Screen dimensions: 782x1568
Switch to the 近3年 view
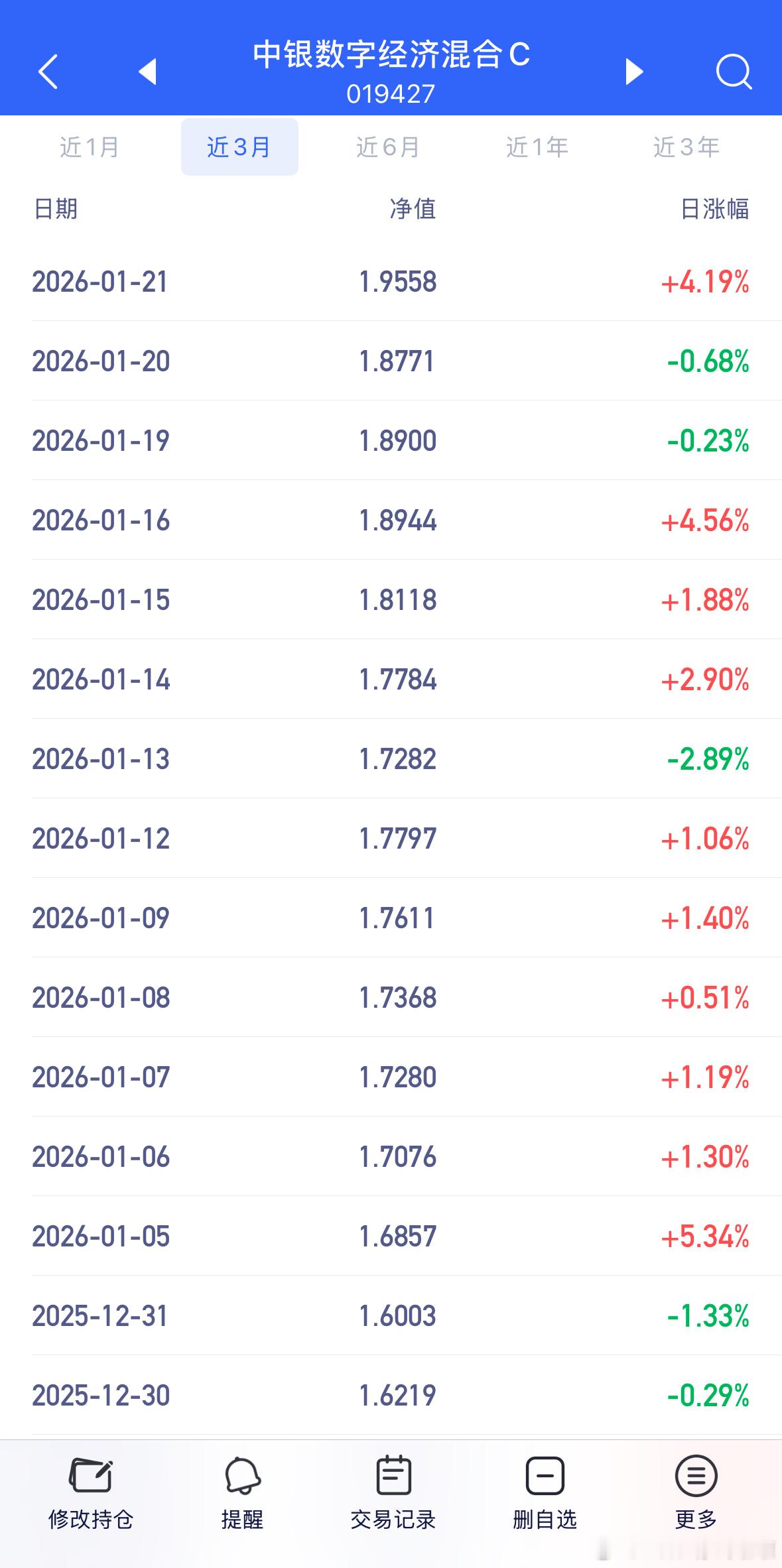click(x=687, y=148)
